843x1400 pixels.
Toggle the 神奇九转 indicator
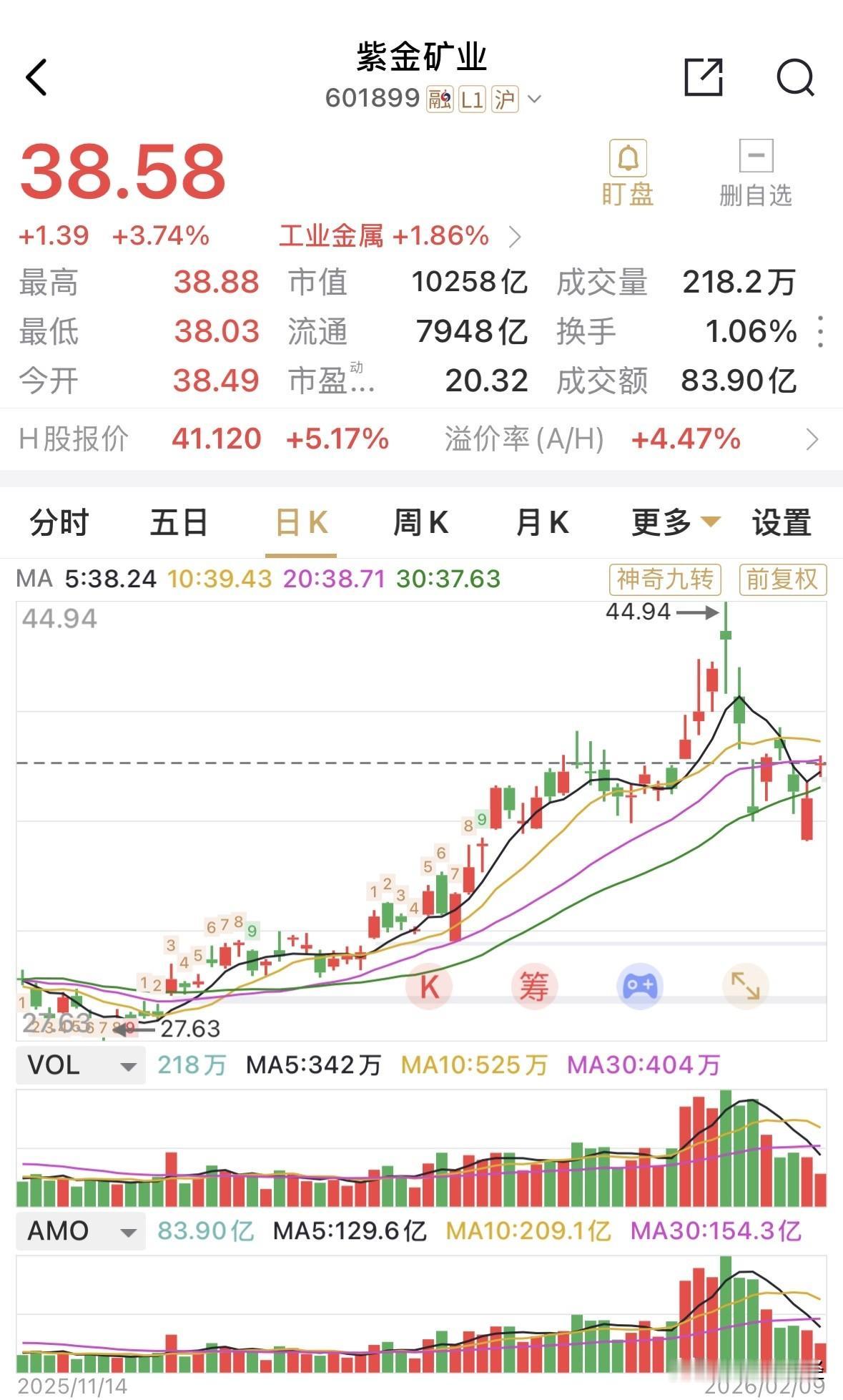[665, 579]
